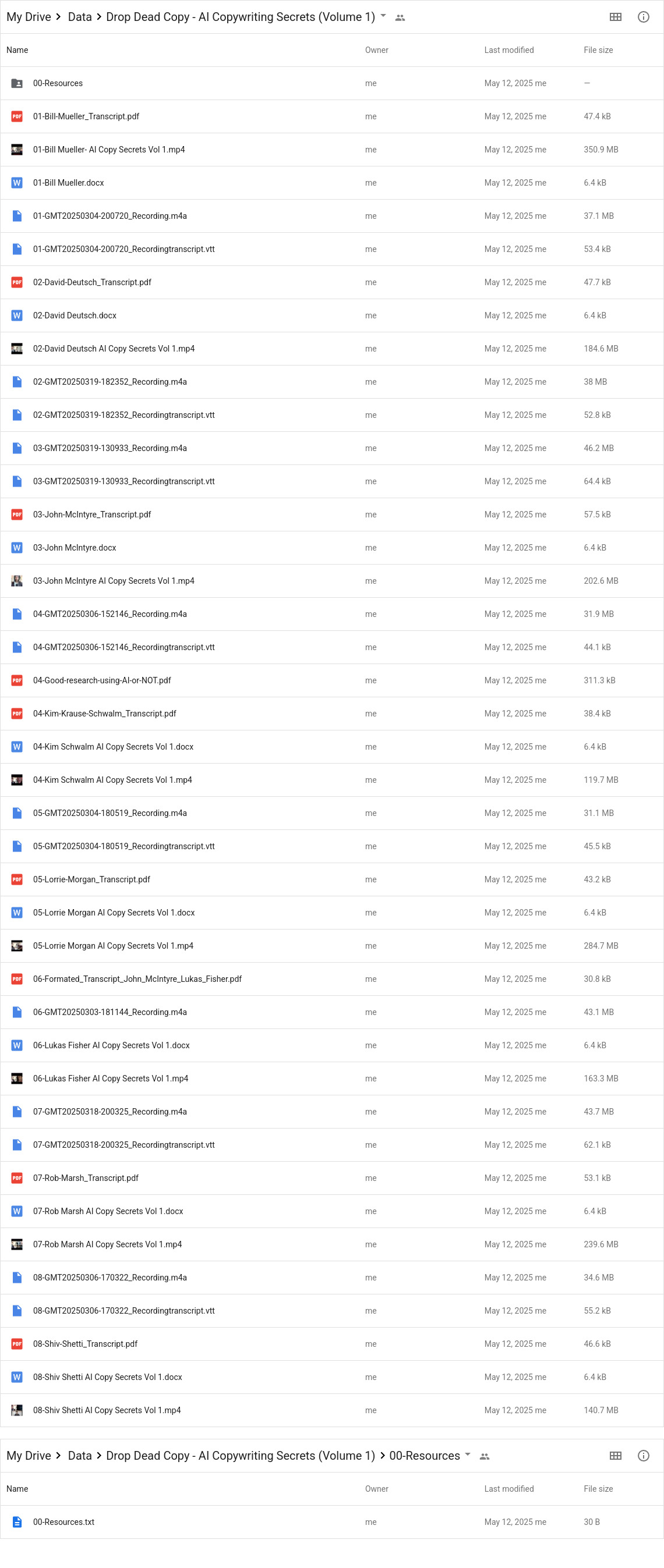The height and width of the screenshot is (1568, 664).
Task: Open 07-GMT20250318-200325_Recordingtranscript.vtt
Action: tap(123, 1145)
